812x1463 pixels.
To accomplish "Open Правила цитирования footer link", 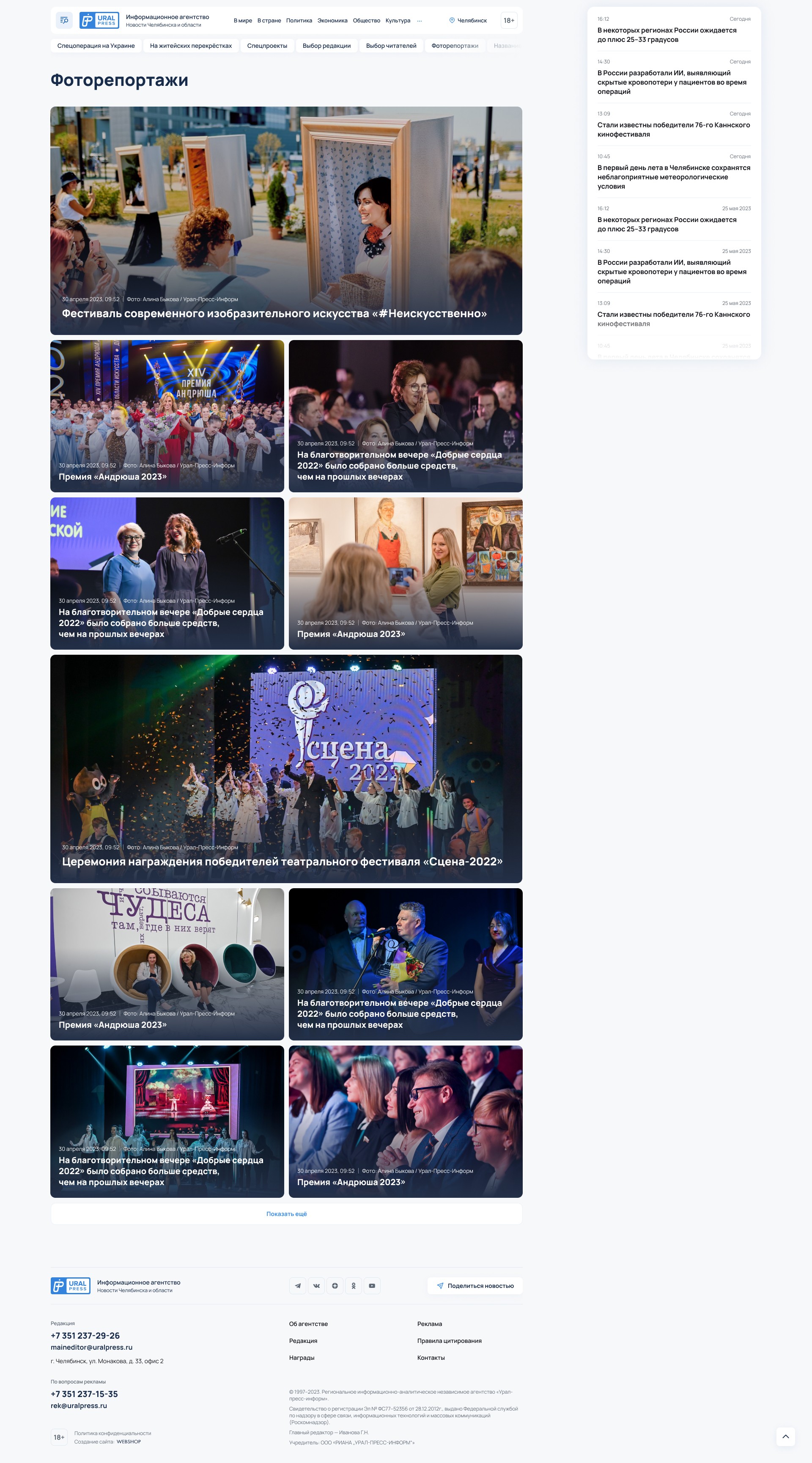I will (x=449, y=1341).
